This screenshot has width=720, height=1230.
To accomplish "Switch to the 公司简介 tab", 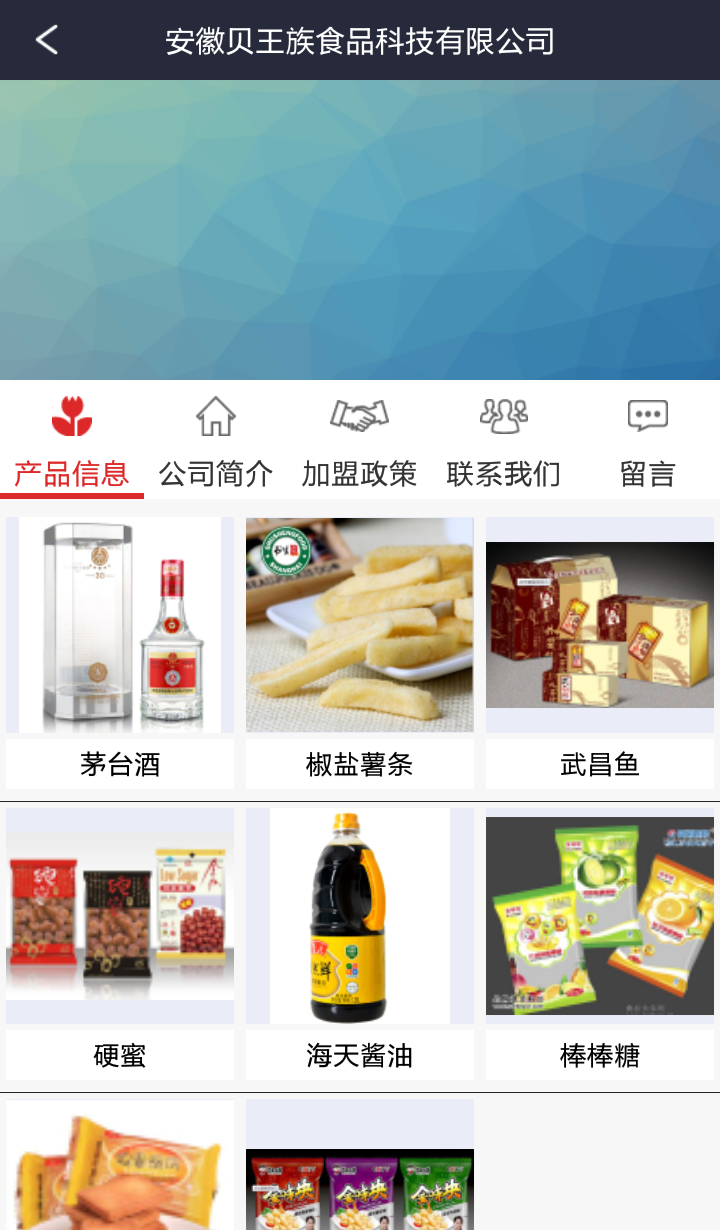I will coord(216,442).
